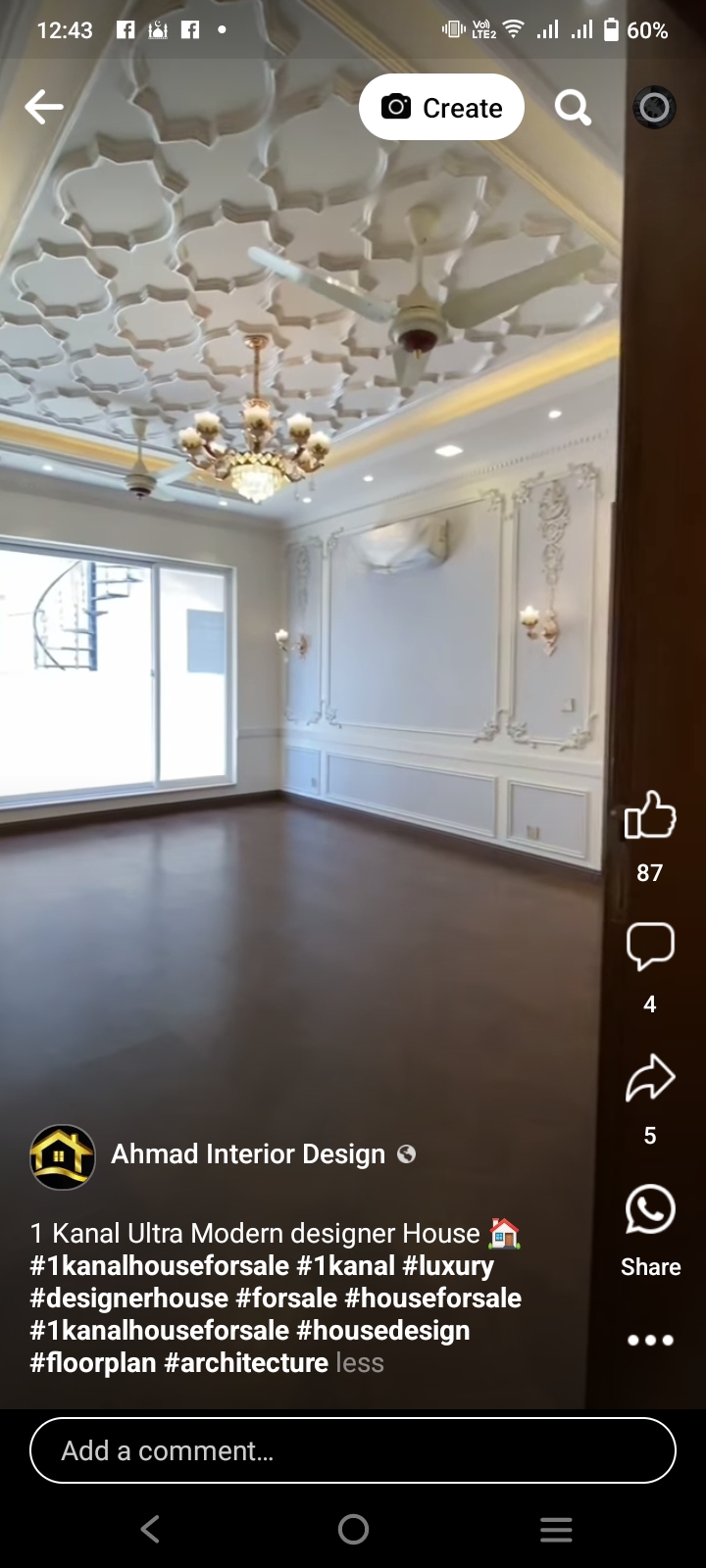Tap the #1kanalhouseforsale hashtag in the first line
706x1568 pixels.
[x=159, y=1266]
